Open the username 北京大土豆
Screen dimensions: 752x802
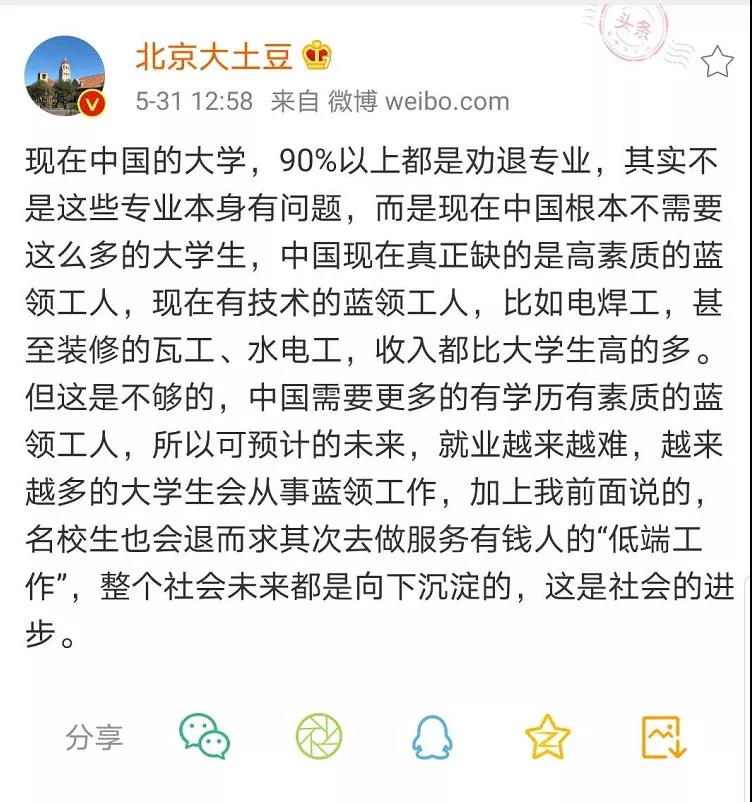pos(214,56)
